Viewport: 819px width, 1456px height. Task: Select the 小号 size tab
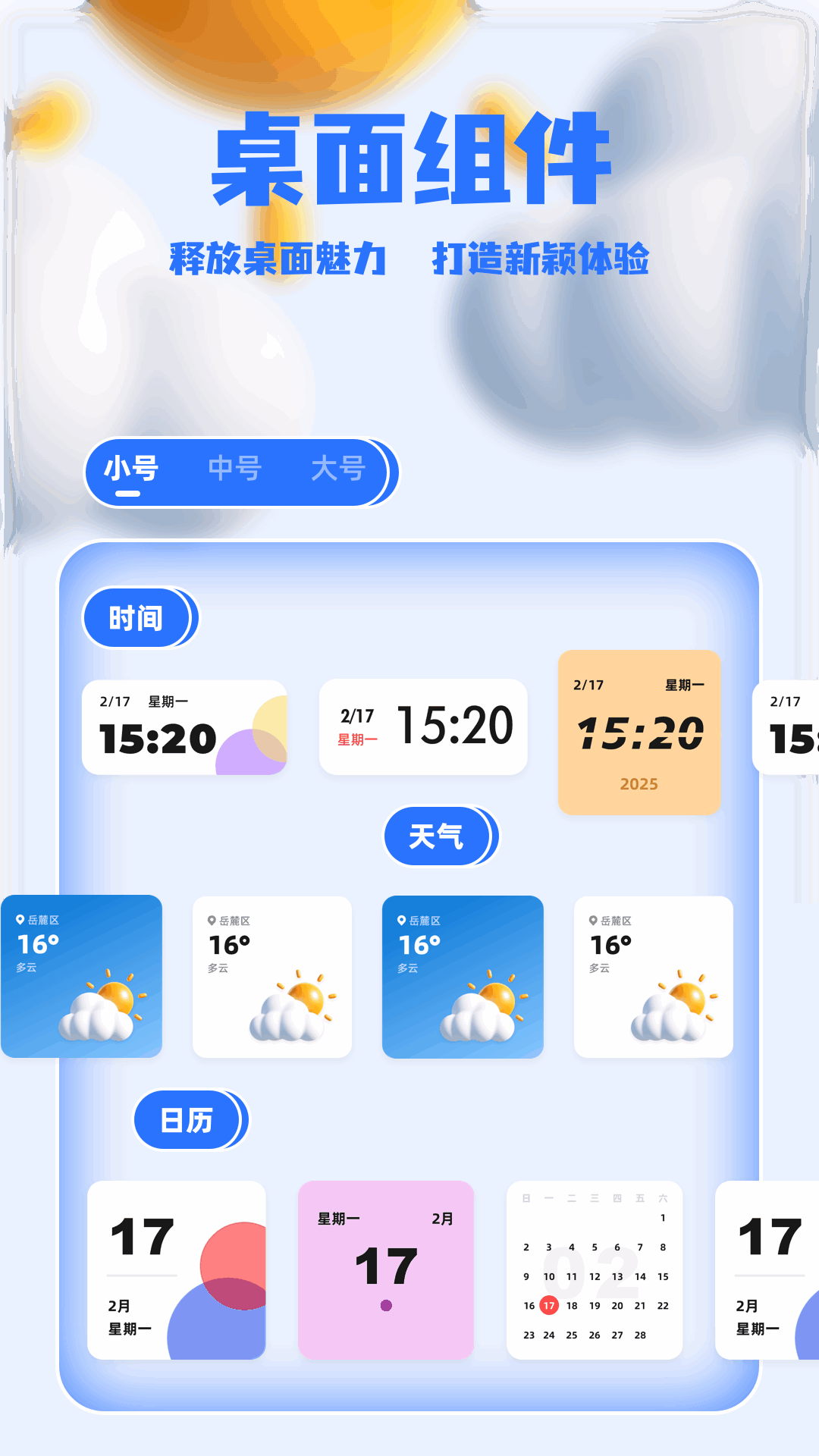coord(130,469)
